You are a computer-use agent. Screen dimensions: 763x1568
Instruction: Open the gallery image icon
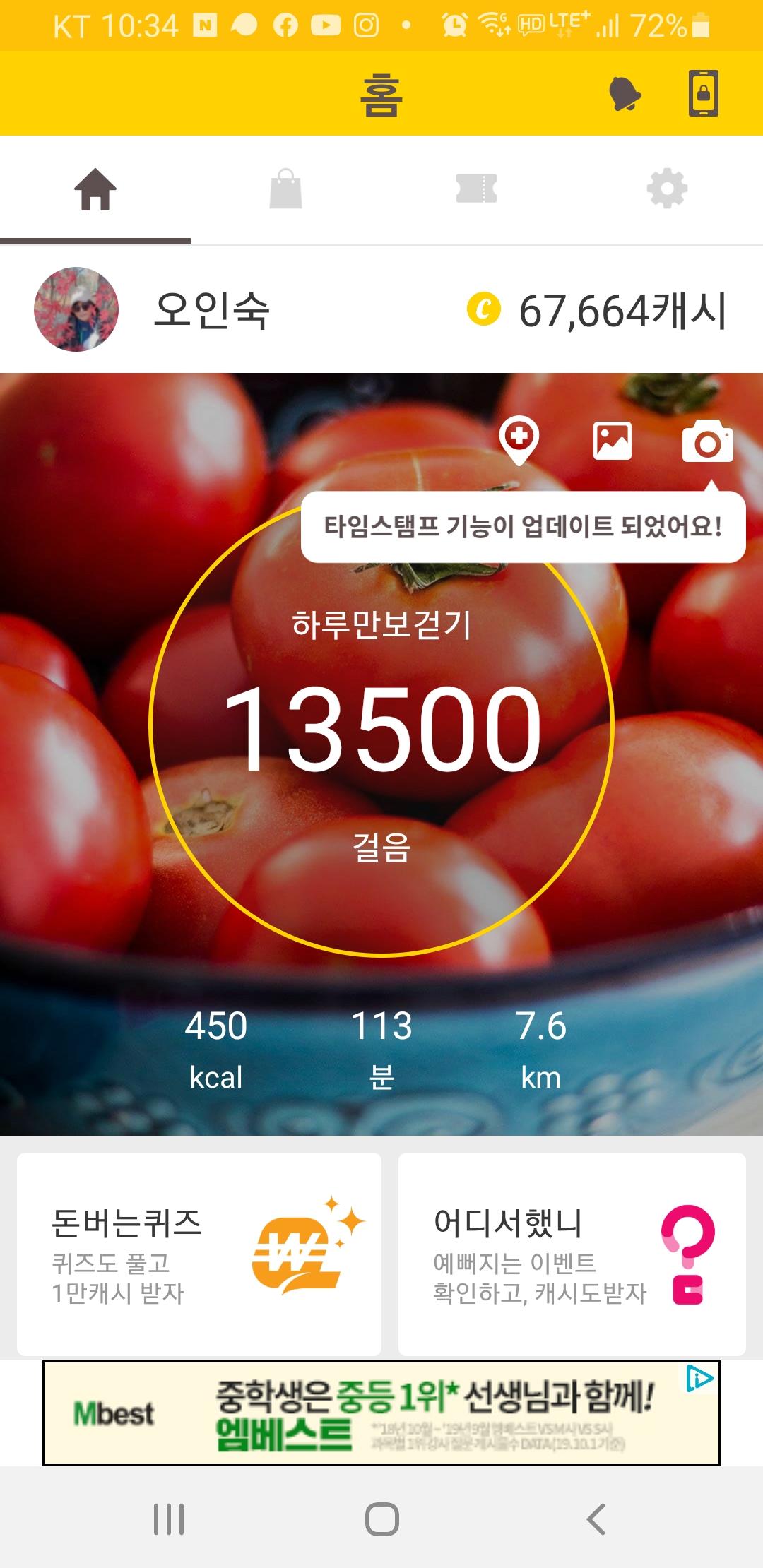click(x=613, y=441)
